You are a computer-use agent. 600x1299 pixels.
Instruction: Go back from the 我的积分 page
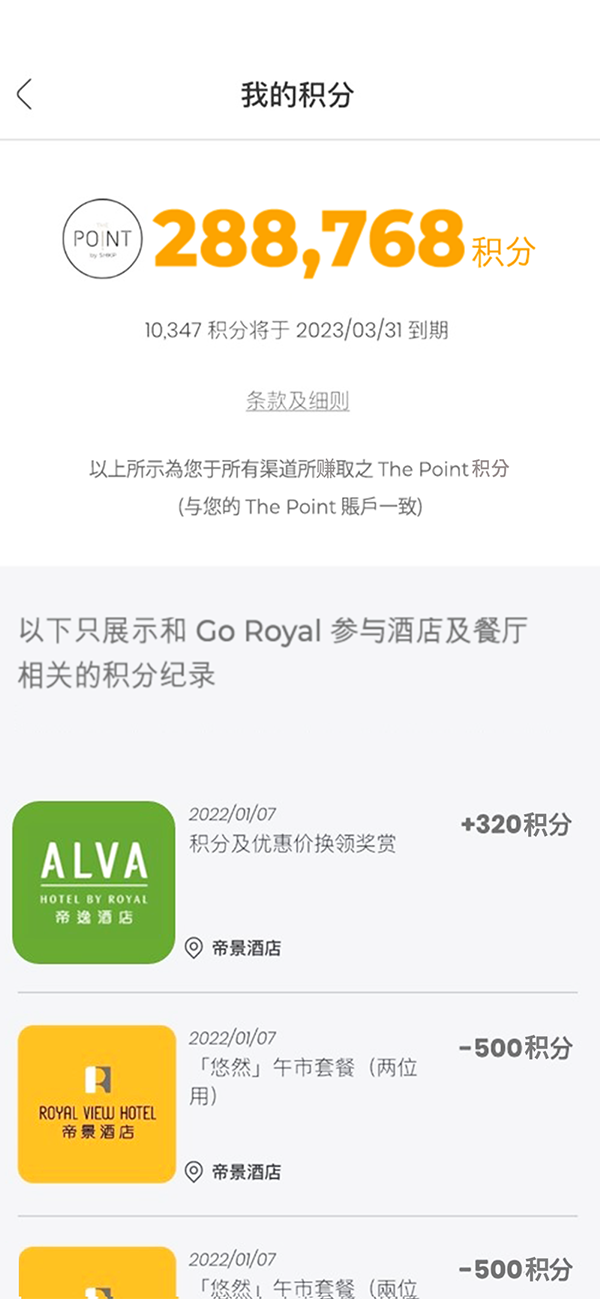coord(25,95)
